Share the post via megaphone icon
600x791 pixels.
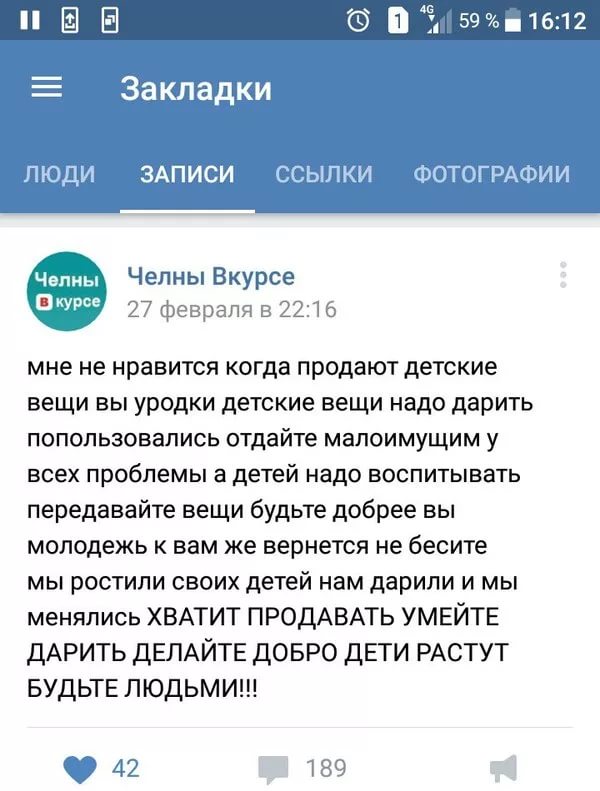503,768
